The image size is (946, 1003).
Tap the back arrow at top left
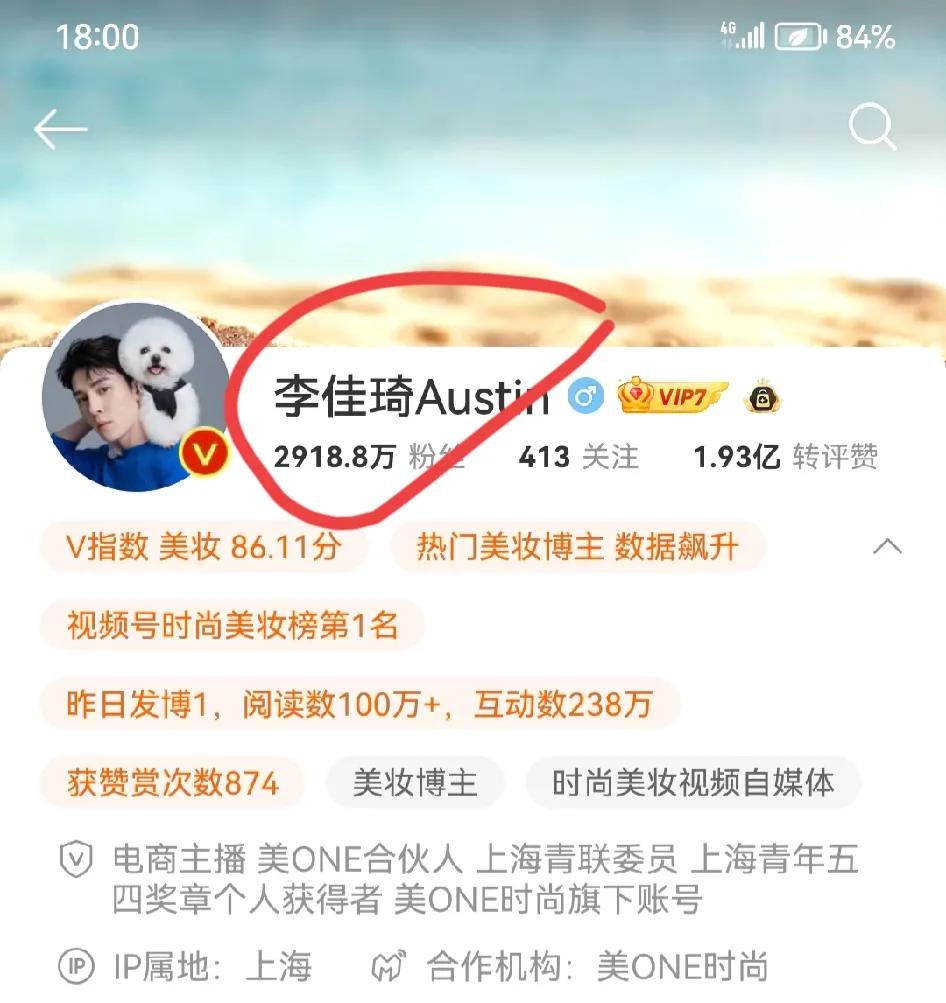62,128
